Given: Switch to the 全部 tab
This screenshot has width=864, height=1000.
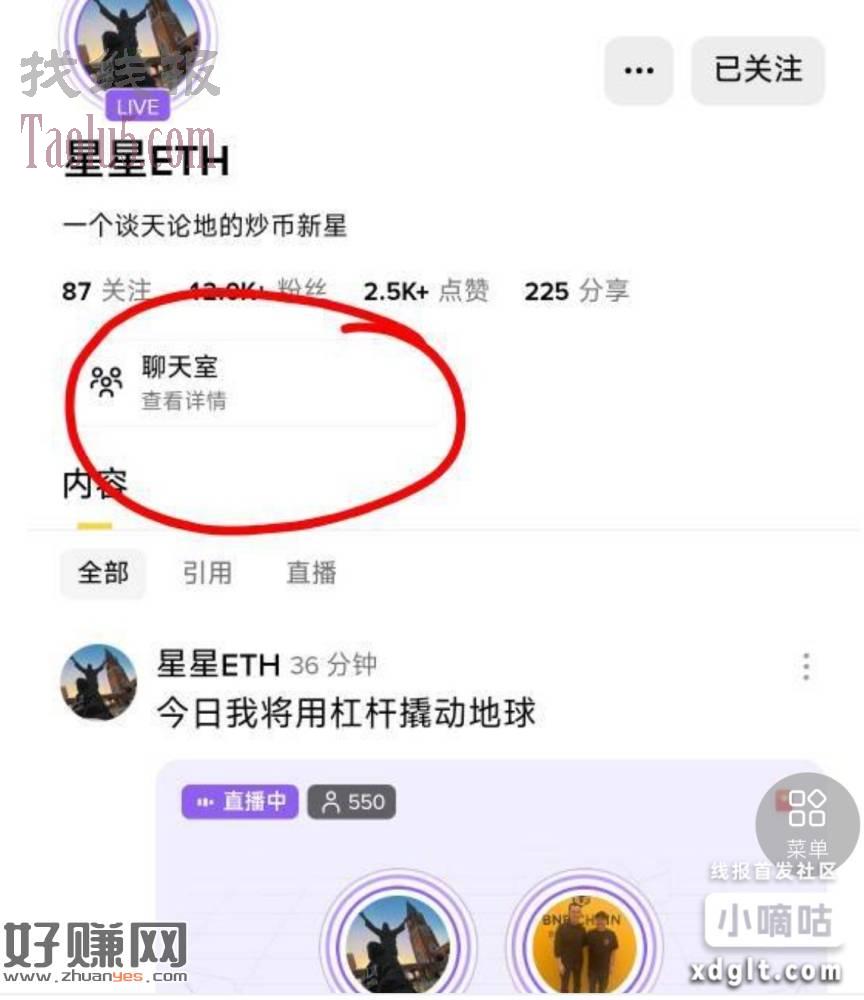Looking at the screenshot, I should [x=103, y=573].
